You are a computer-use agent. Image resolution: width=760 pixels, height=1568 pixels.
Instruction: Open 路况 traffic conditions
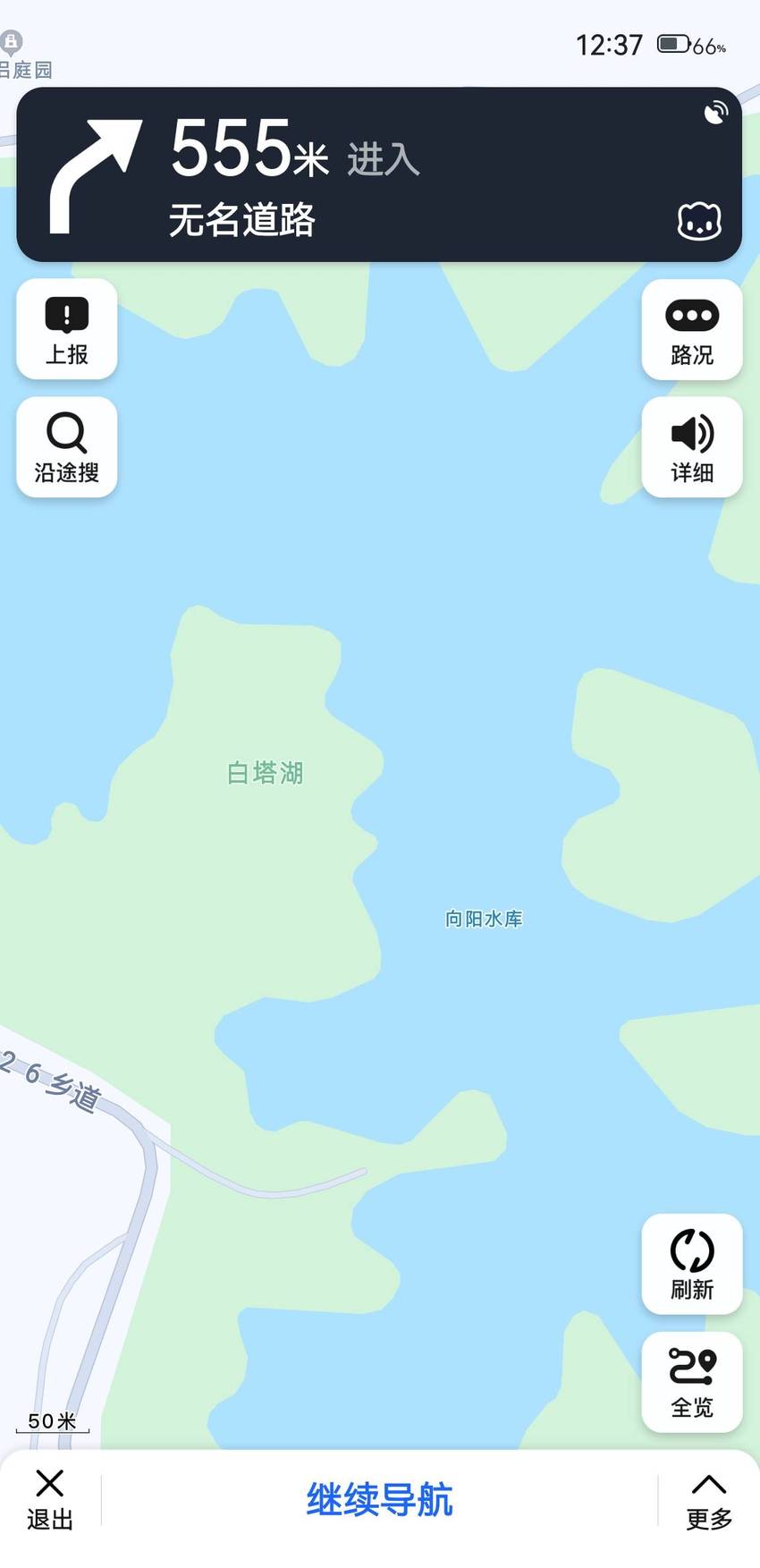tap(692, 329)
